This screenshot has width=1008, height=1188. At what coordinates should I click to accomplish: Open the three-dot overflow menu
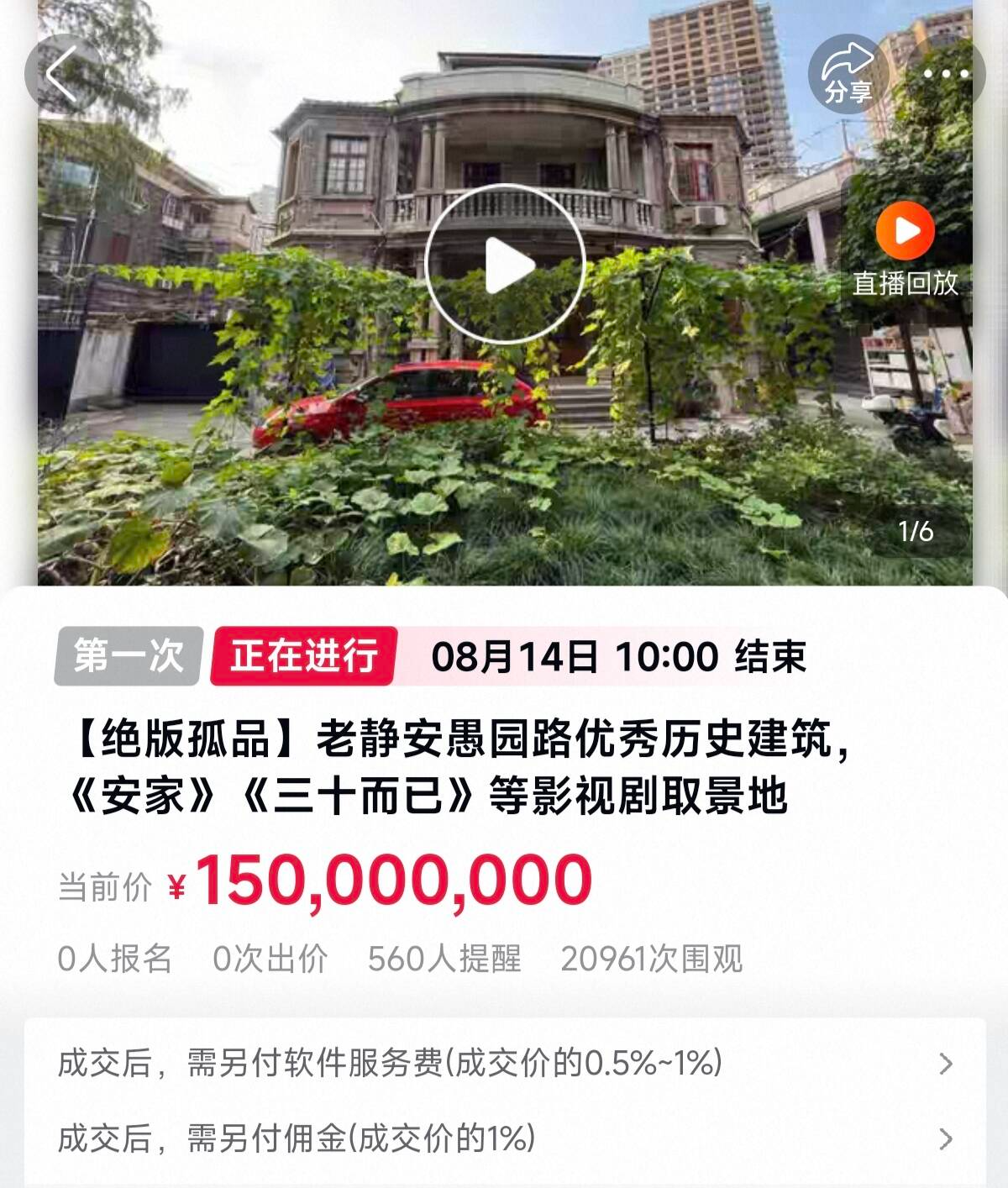coord(946,74)
